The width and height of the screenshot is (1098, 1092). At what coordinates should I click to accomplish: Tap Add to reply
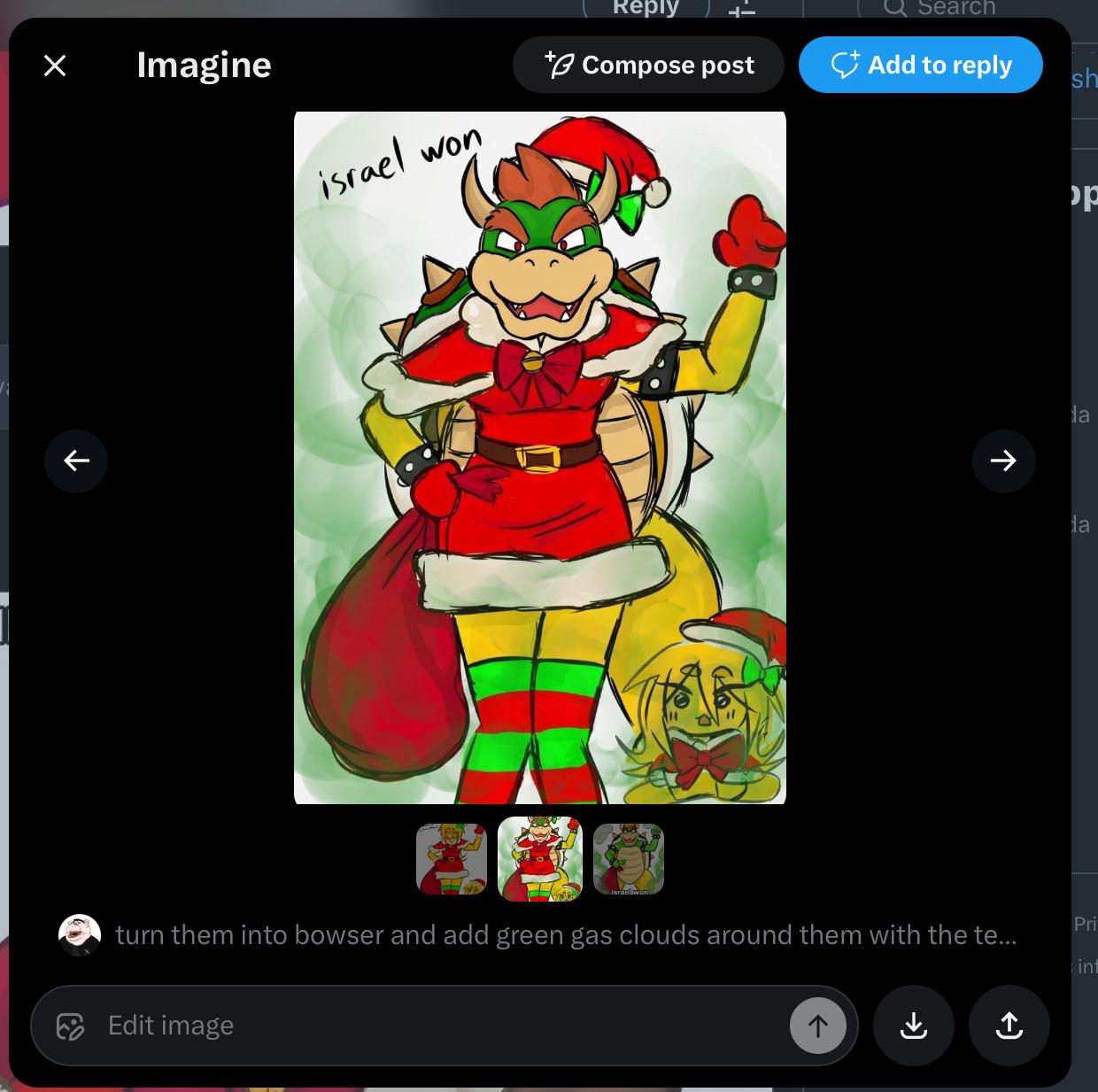(921, 65)
